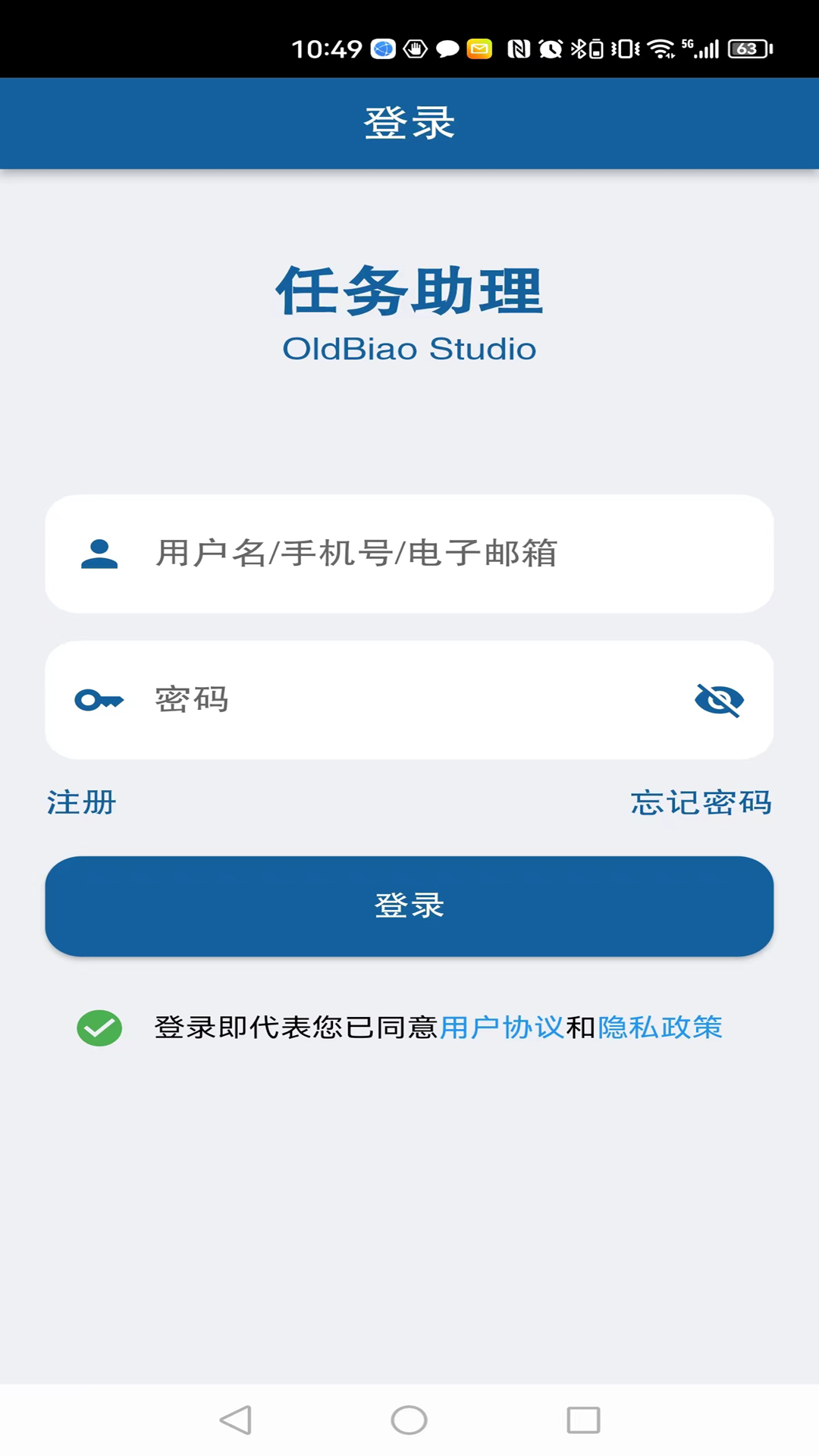Click the Bluetooth icon in status bar

(578, 49)
